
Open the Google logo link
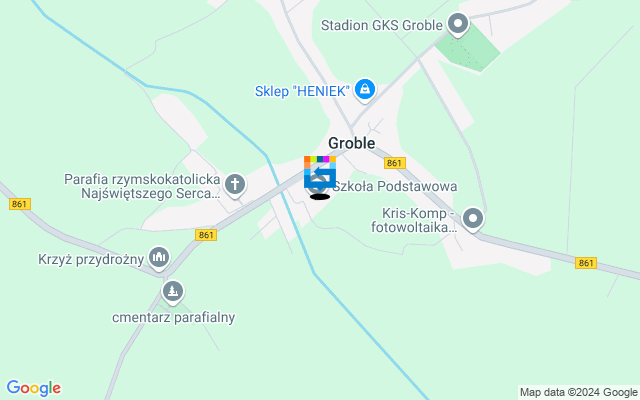click(x=33, y=388)
